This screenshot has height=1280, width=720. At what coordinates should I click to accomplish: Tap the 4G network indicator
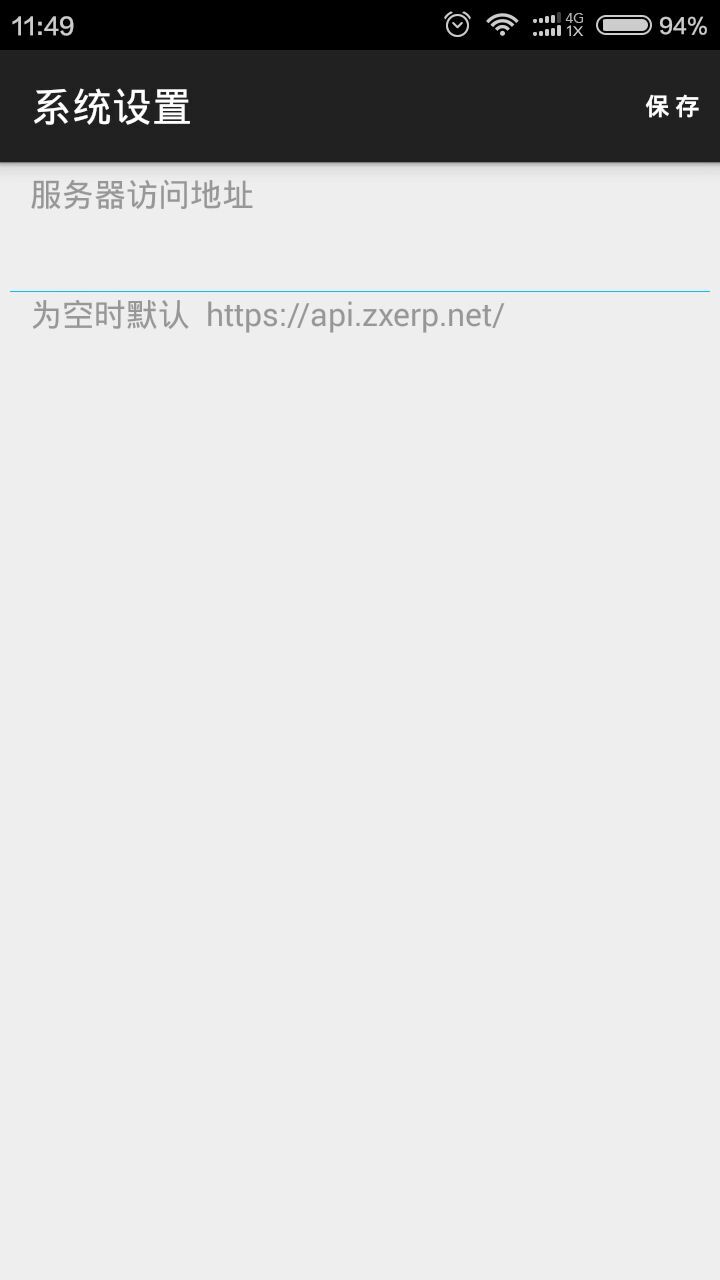tap(576, 16)
